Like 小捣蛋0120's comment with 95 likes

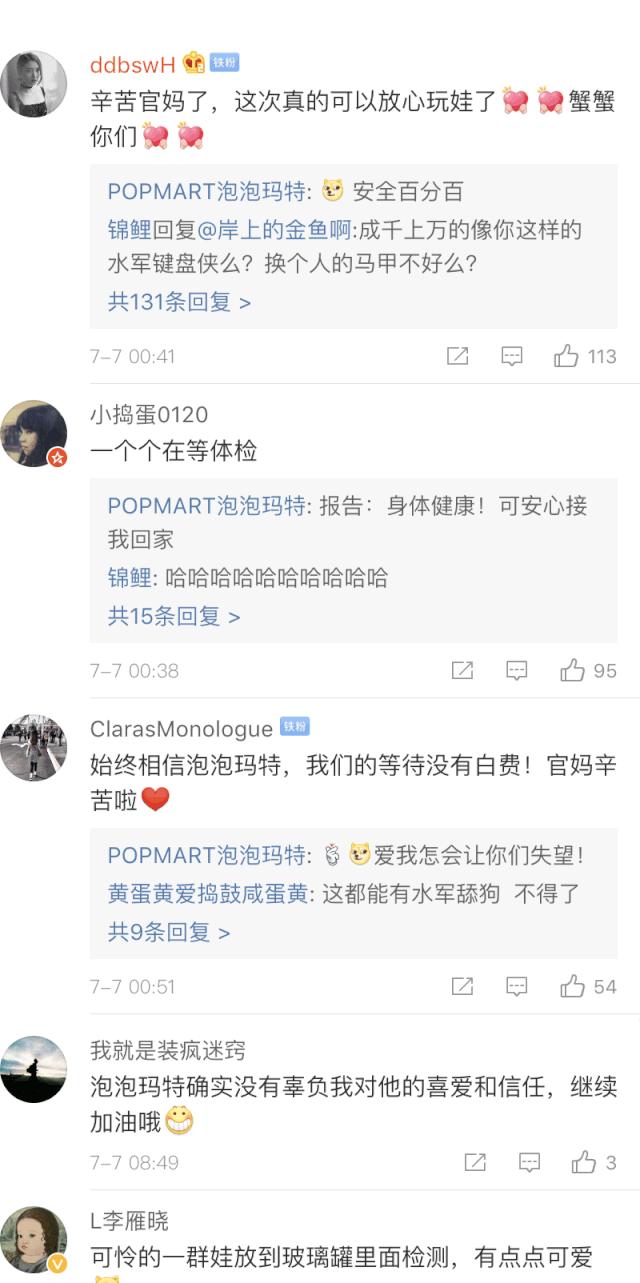[572, 671]
